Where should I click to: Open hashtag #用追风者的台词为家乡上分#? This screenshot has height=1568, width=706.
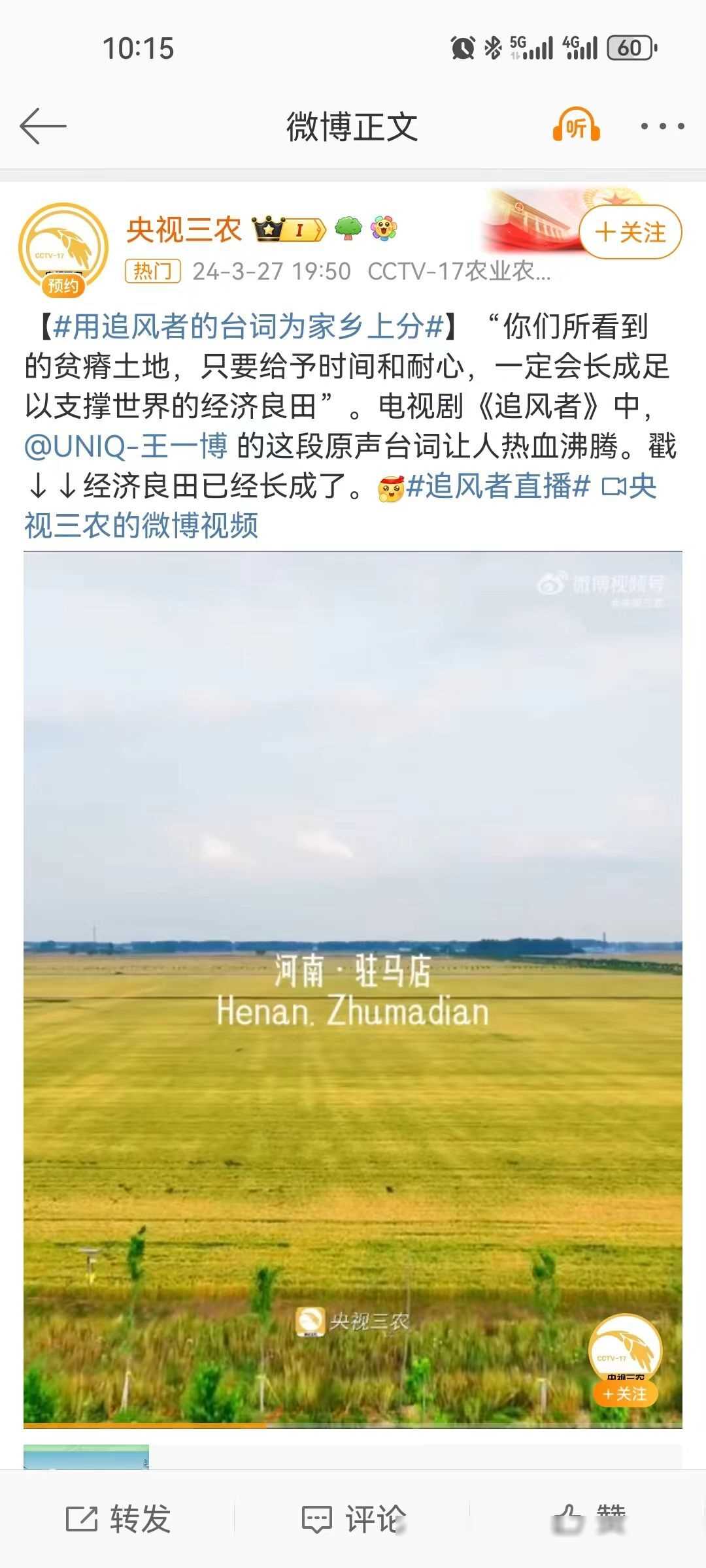tap(248, 327)
